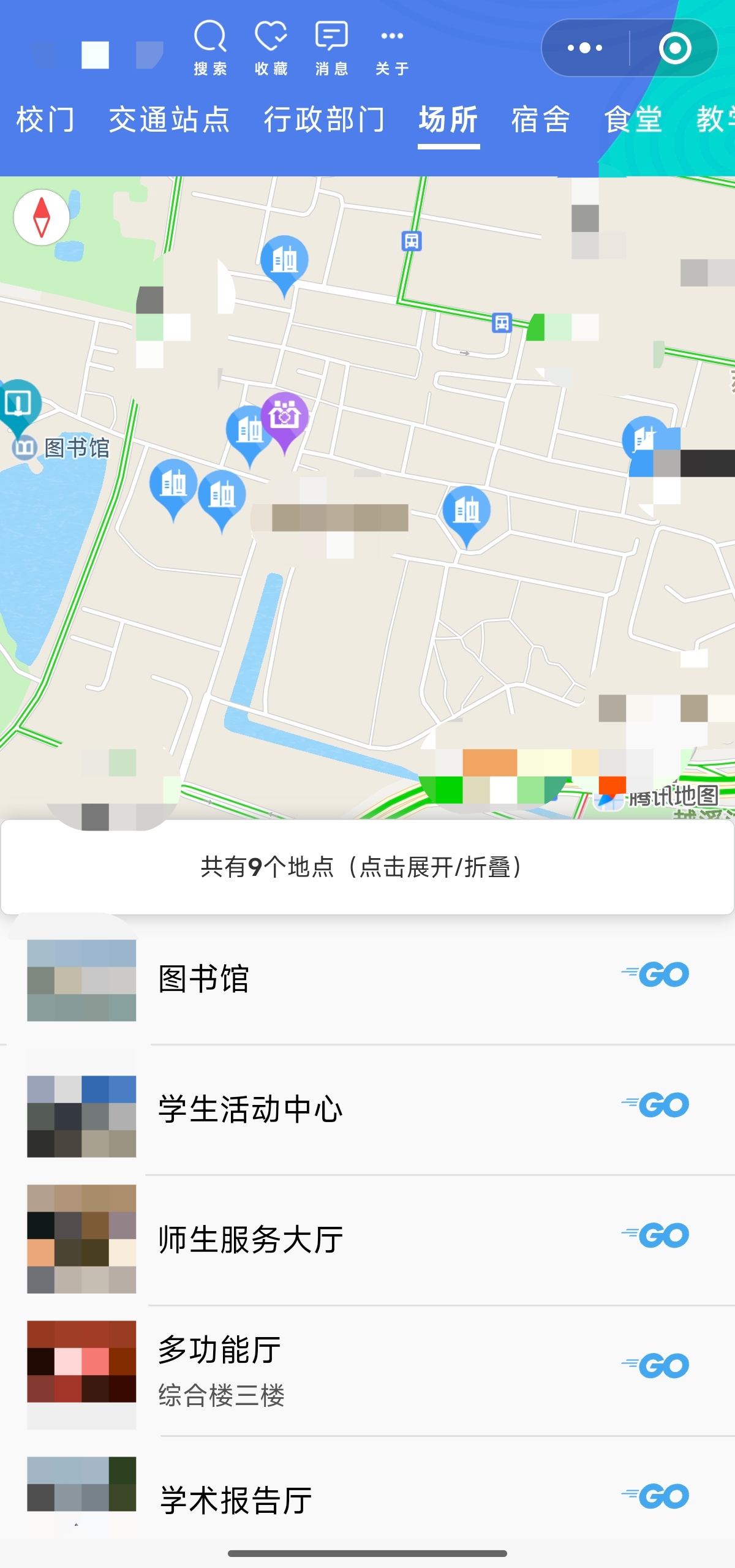Open the 搜索 search icon
The width and height of the screenshot is (735, 1568).
[x=210, y=48]
